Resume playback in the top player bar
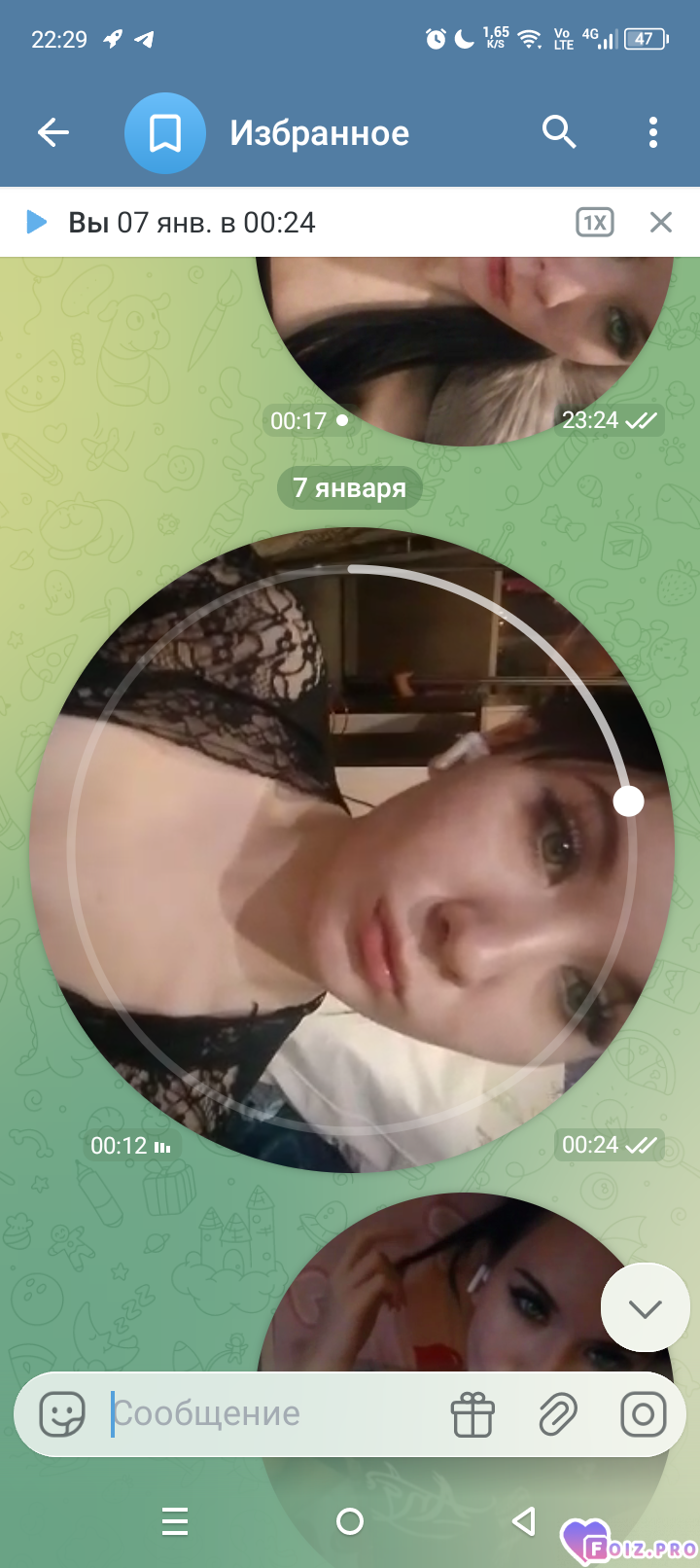 coord(37,222)
